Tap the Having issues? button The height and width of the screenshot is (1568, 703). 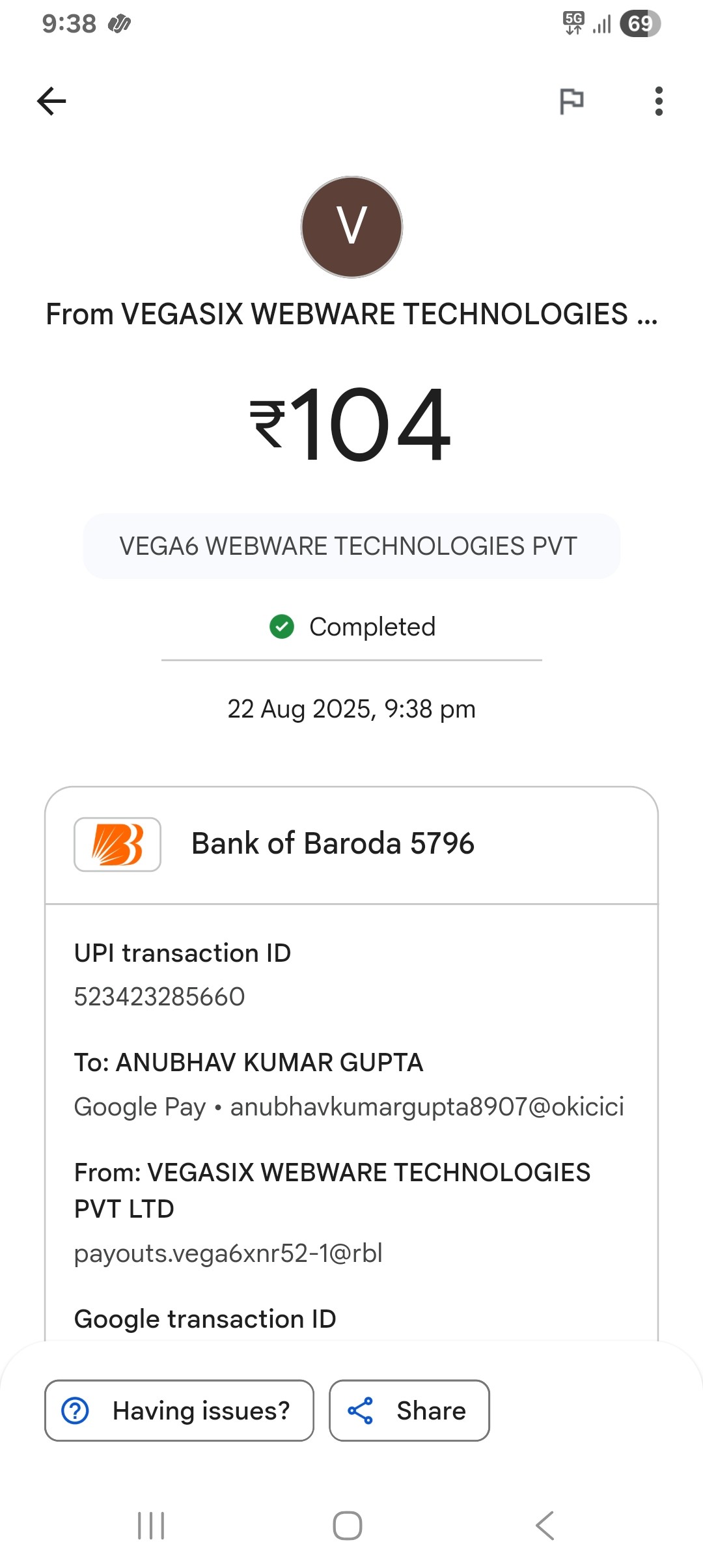click(179, 1410)
